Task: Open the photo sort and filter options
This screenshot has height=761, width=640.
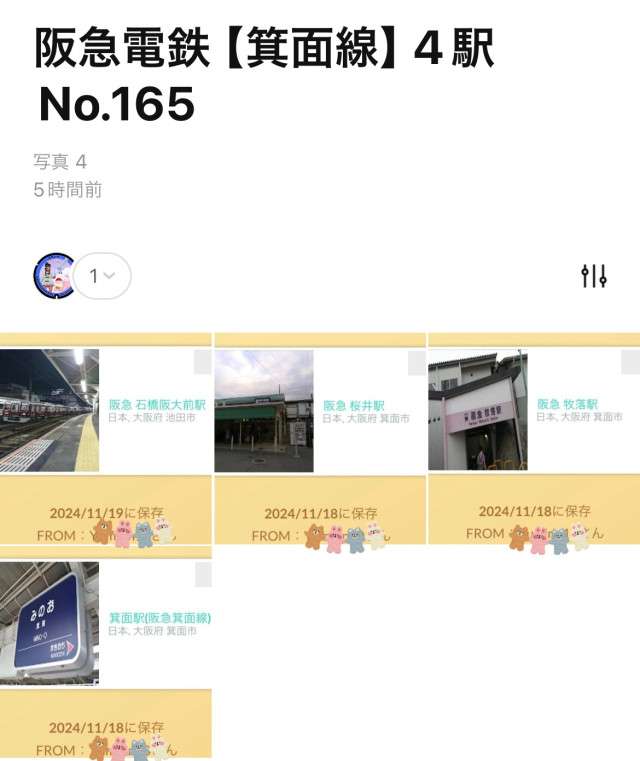Action: coord(594,276)
